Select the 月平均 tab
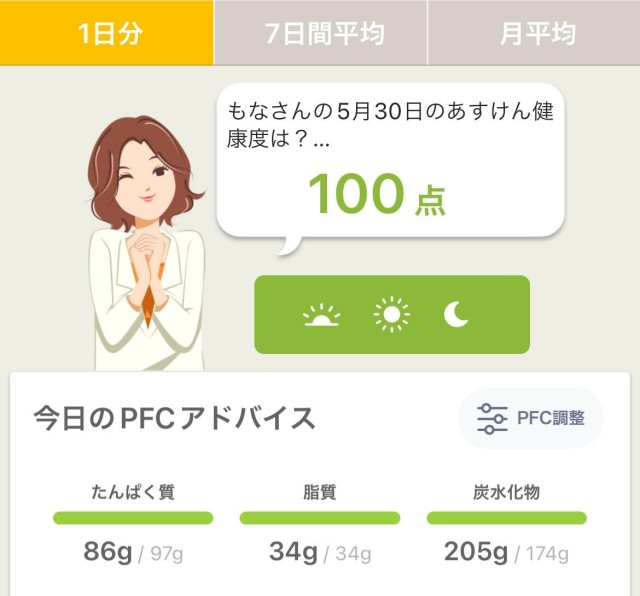This screenshot has width=640, height=596. (534, 33)
